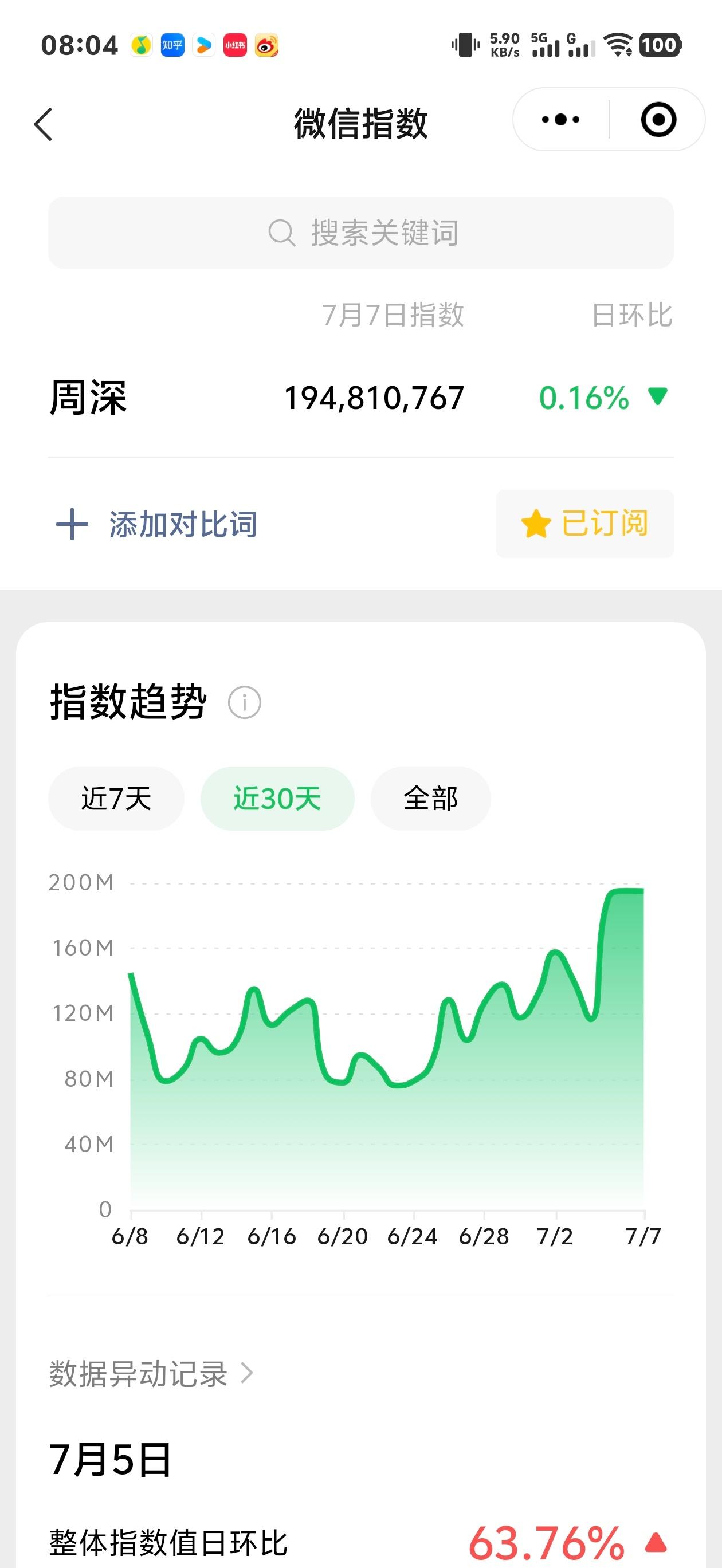Open the mini program more-options menu
The width and height of the screenshot is (722, 1568).
tap(560, 119)
